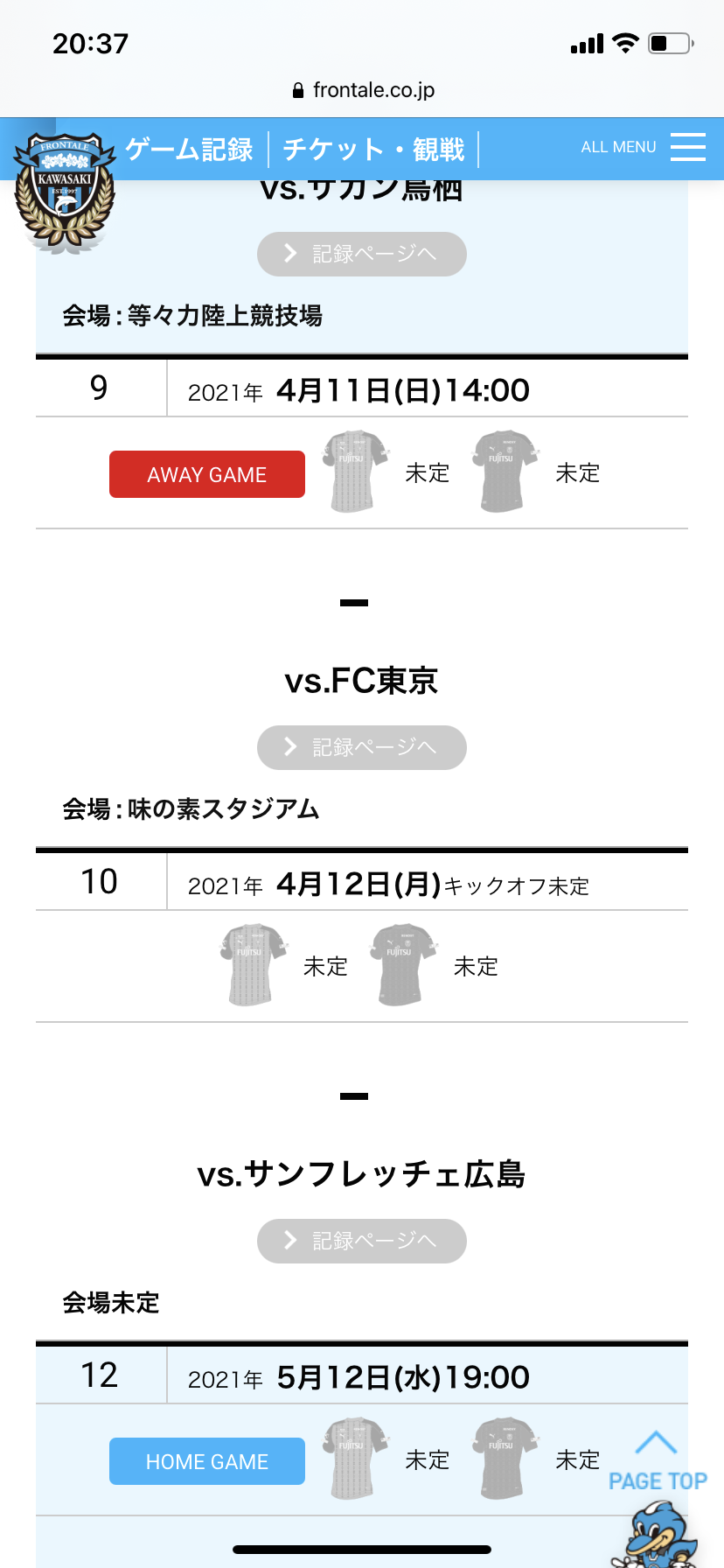Viewport: 724px width, 1568px height.
Task: Open 記録ページへ for the サガン鳥栖 match
Action: [362, 254]
